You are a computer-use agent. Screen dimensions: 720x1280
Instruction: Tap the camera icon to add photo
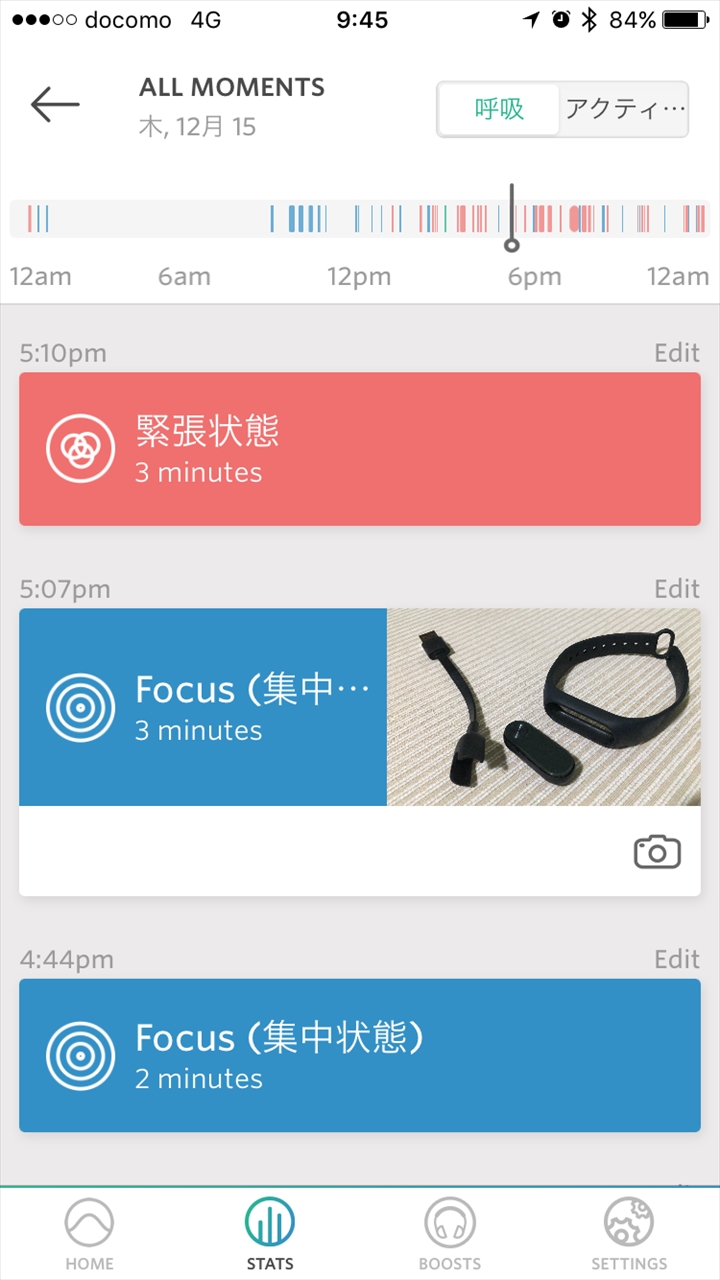point(657,852)
